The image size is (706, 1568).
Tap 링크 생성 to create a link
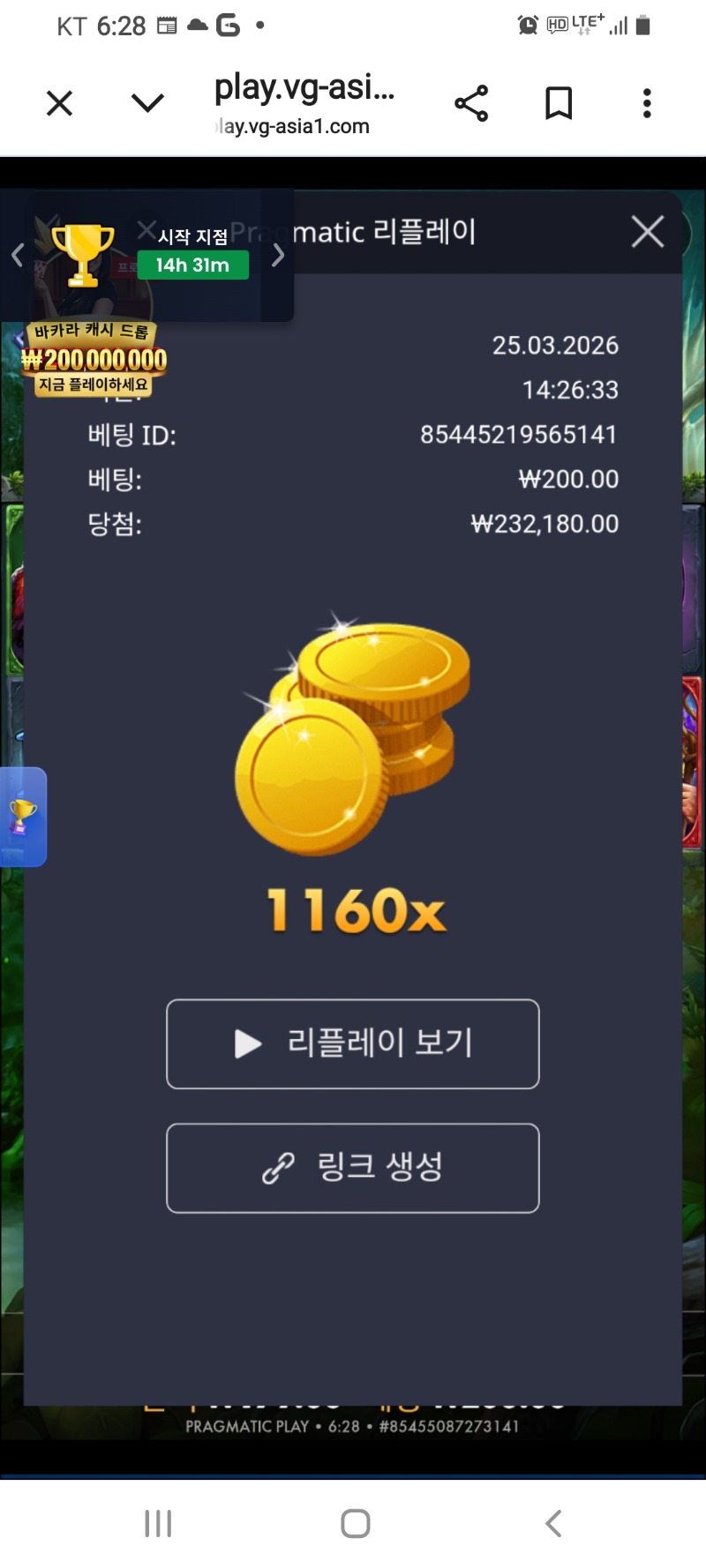tap(352, 1168)
